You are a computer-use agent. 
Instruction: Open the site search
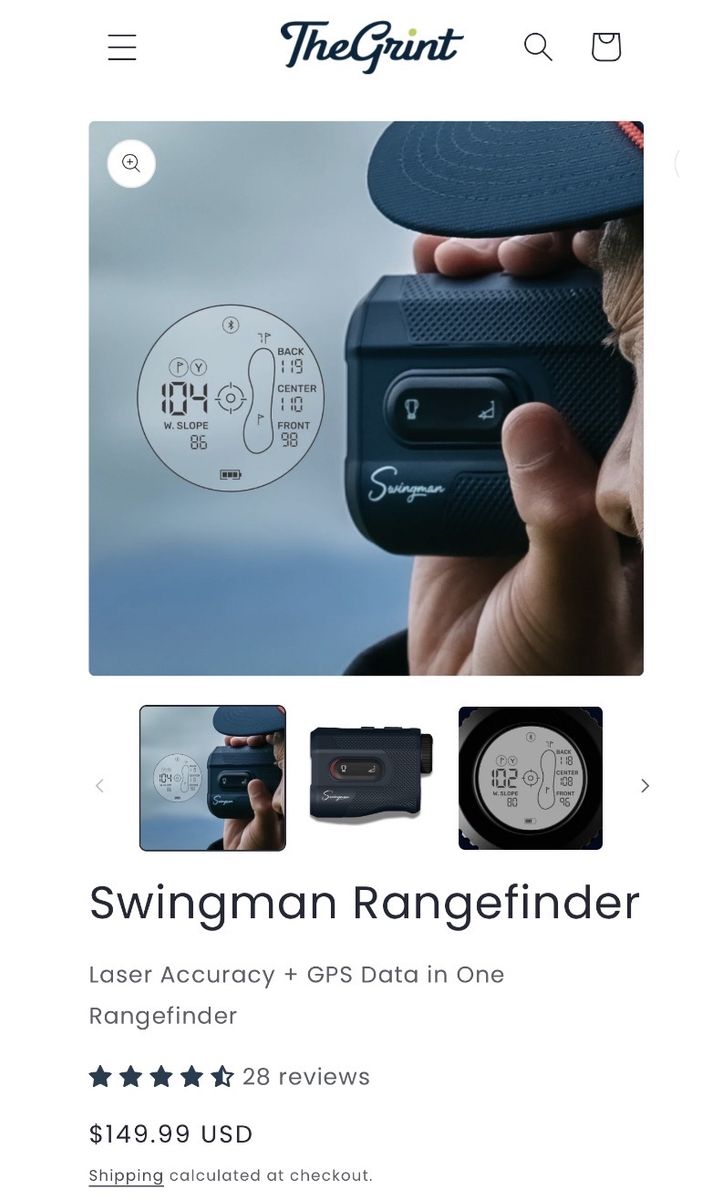(538, 47)
